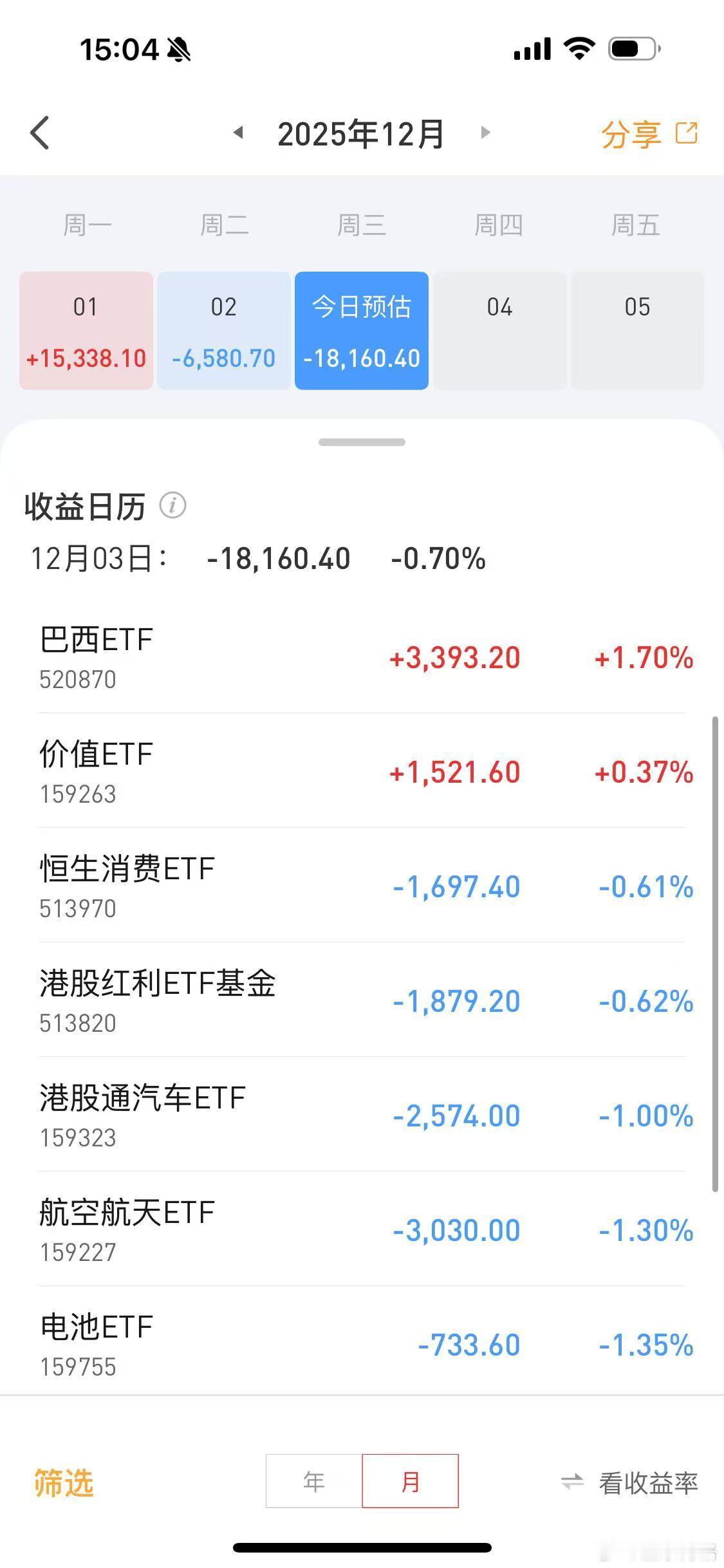Select December 01 in the calendar strip

click(x=86, y=331)
